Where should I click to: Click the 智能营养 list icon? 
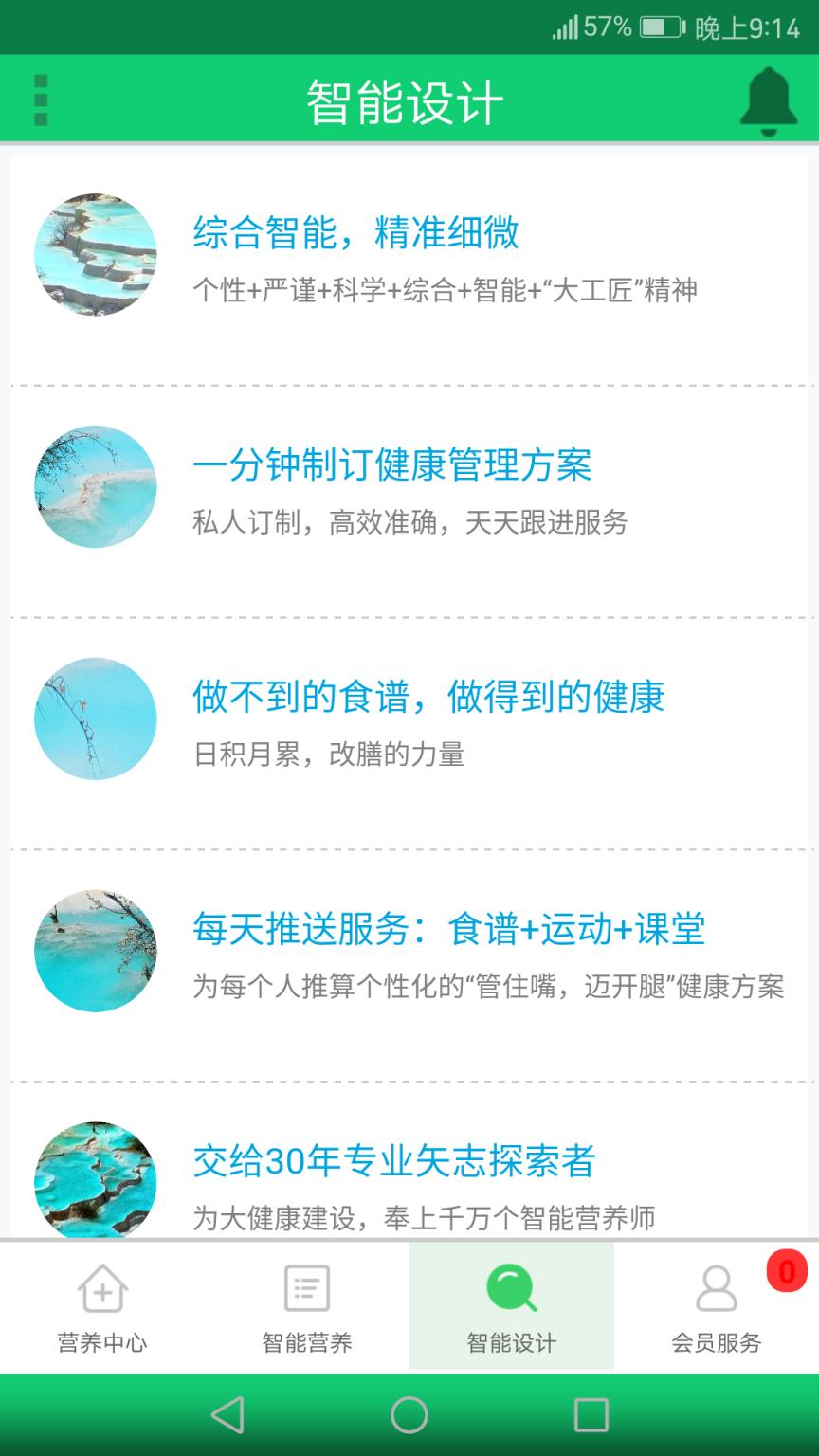(x=306, y=1289)
